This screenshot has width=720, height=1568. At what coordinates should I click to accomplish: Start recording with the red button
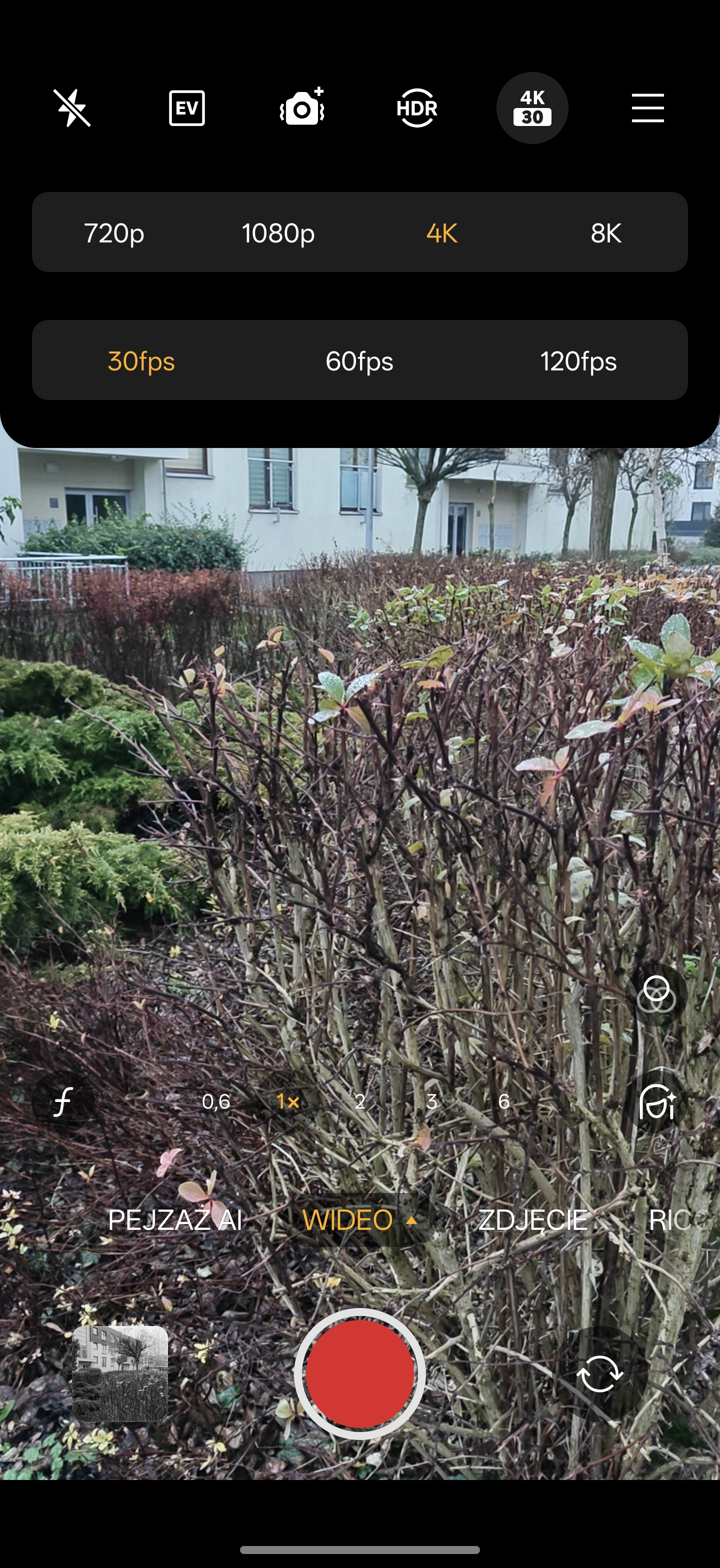(x=359, y=1373)
